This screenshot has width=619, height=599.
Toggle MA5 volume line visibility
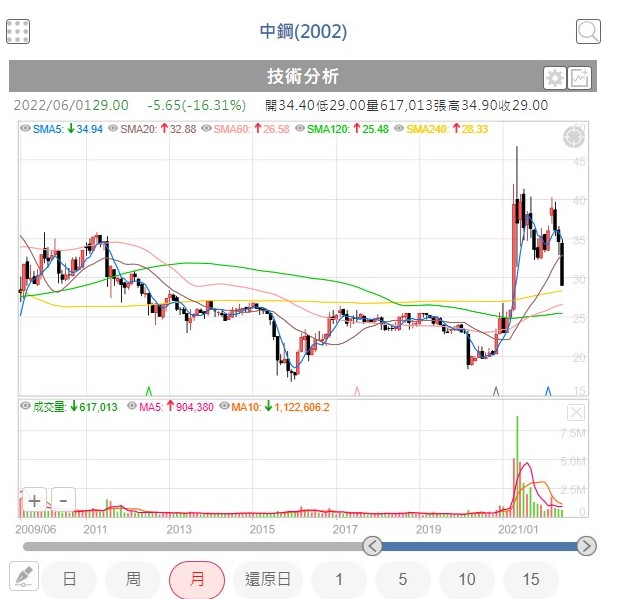[x=132, y=406]
